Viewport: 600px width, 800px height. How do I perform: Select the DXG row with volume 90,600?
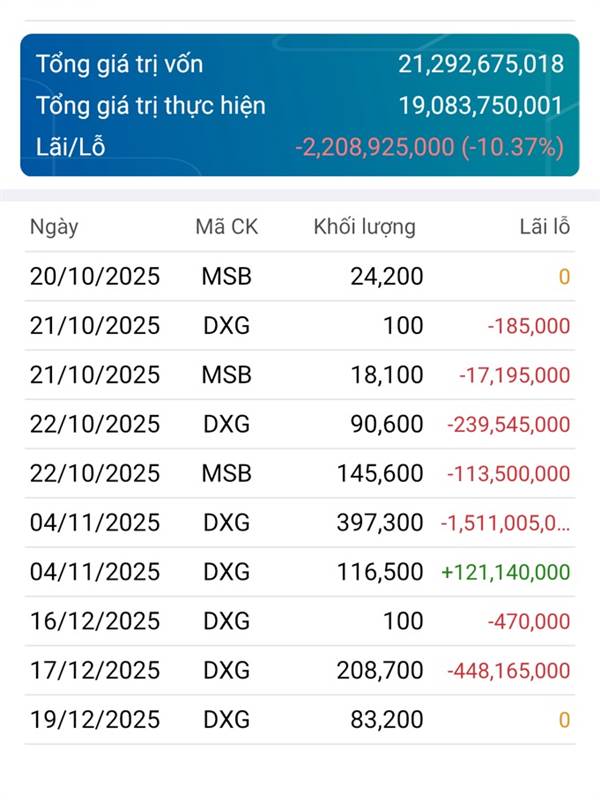300,424
